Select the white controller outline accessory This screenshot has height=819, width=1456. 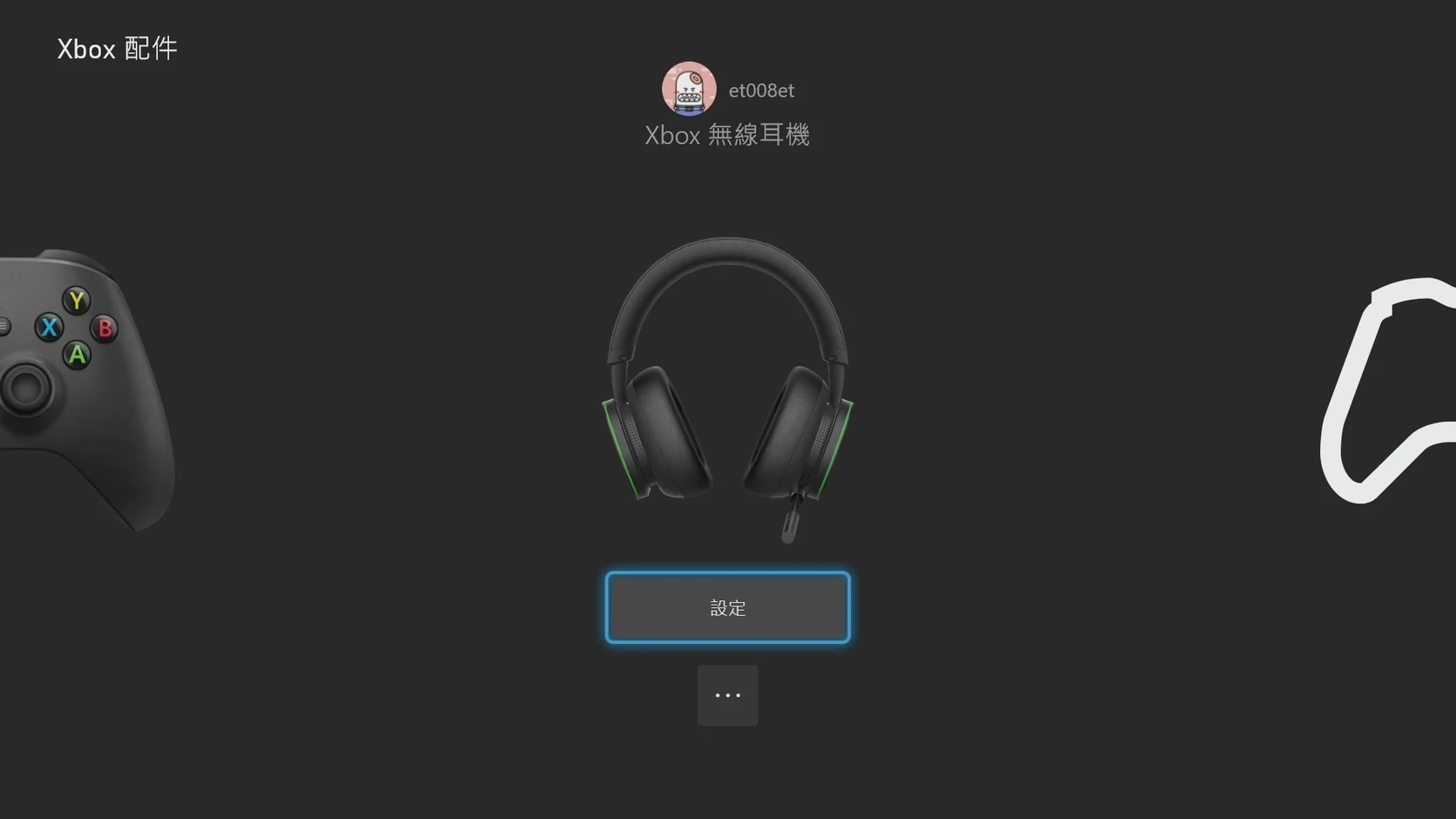click(x=1385, y=392)
